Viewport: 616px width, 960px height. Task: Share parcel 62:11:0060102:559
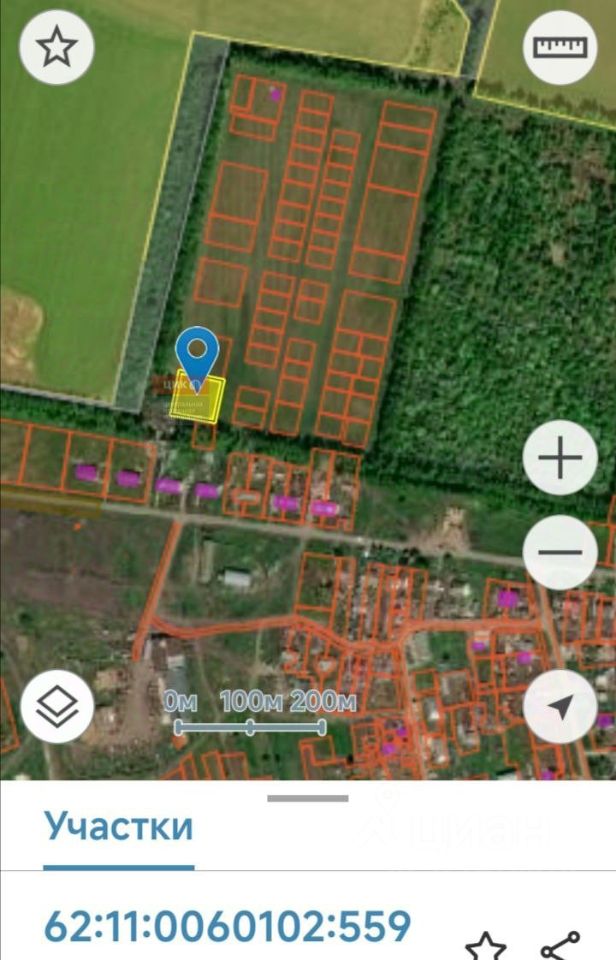[x=560, y=946]
